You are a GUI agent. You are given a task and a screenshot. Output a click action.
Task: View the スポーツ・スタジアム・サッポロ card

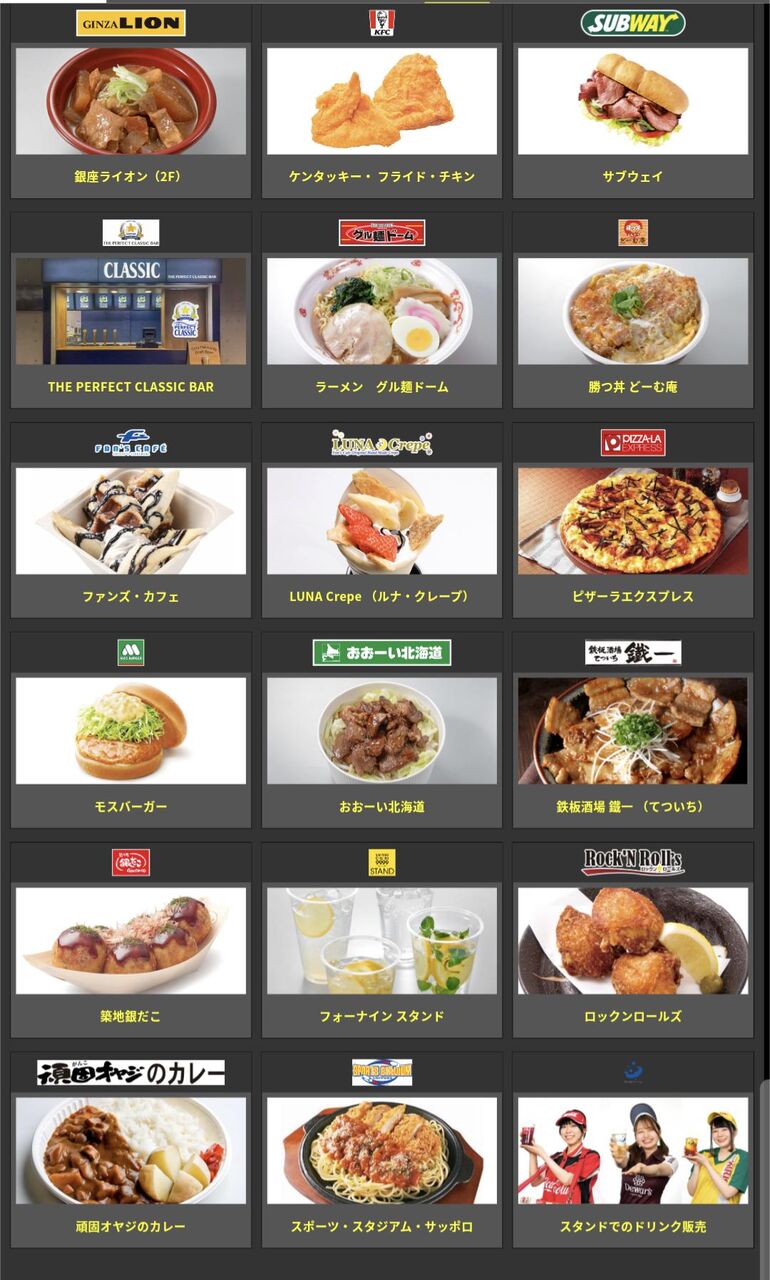point(382,1150)
